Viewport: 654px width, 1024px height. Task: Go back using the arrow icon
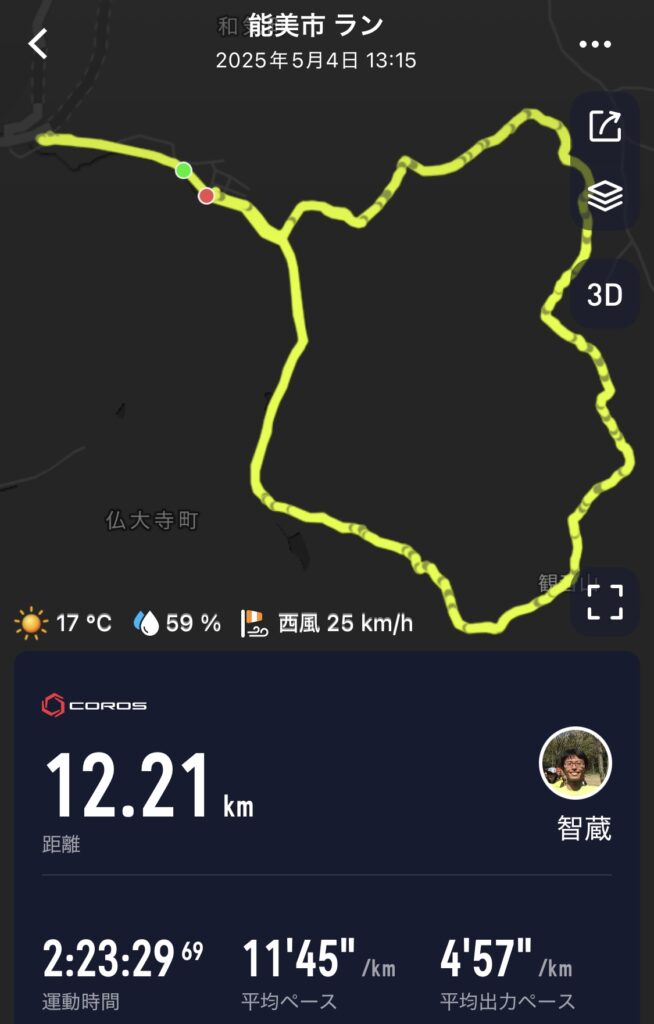click(x=38, y=44)
